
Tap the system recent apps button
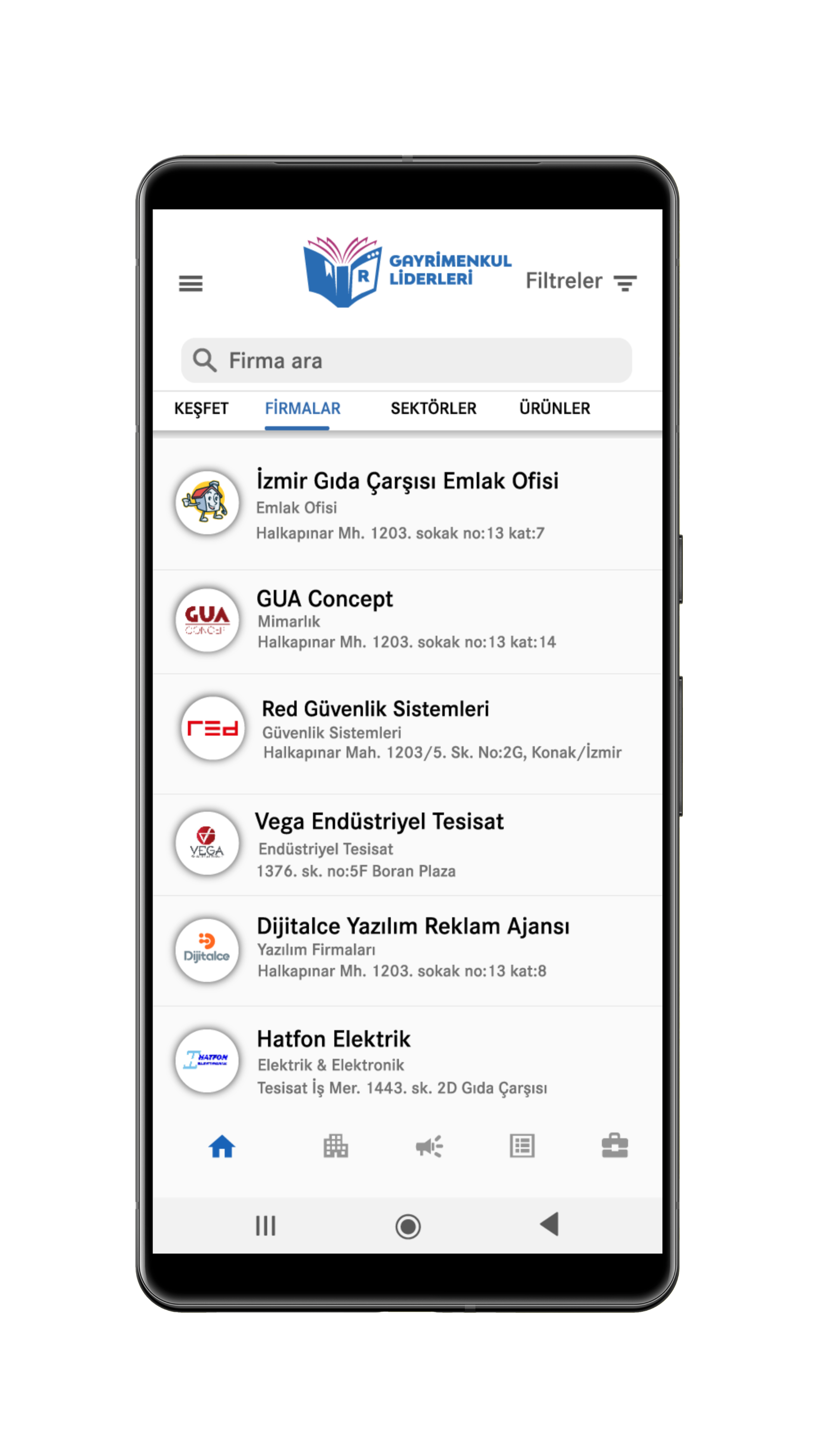(266, 1226)
